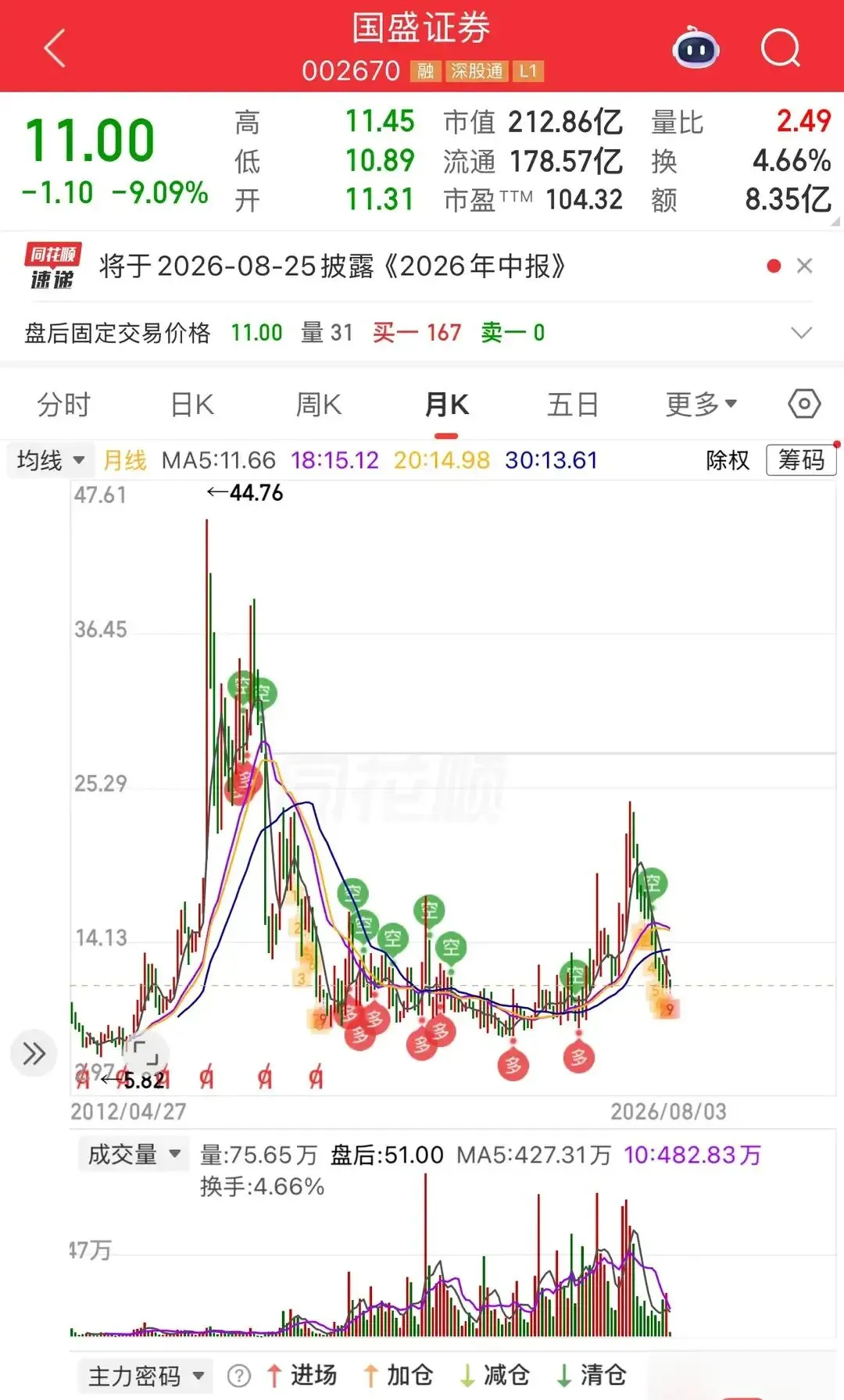Viewport: 844px width, 1400px height.
Task: Open the 成交量 indicator dropdown
Action: 134,1155
